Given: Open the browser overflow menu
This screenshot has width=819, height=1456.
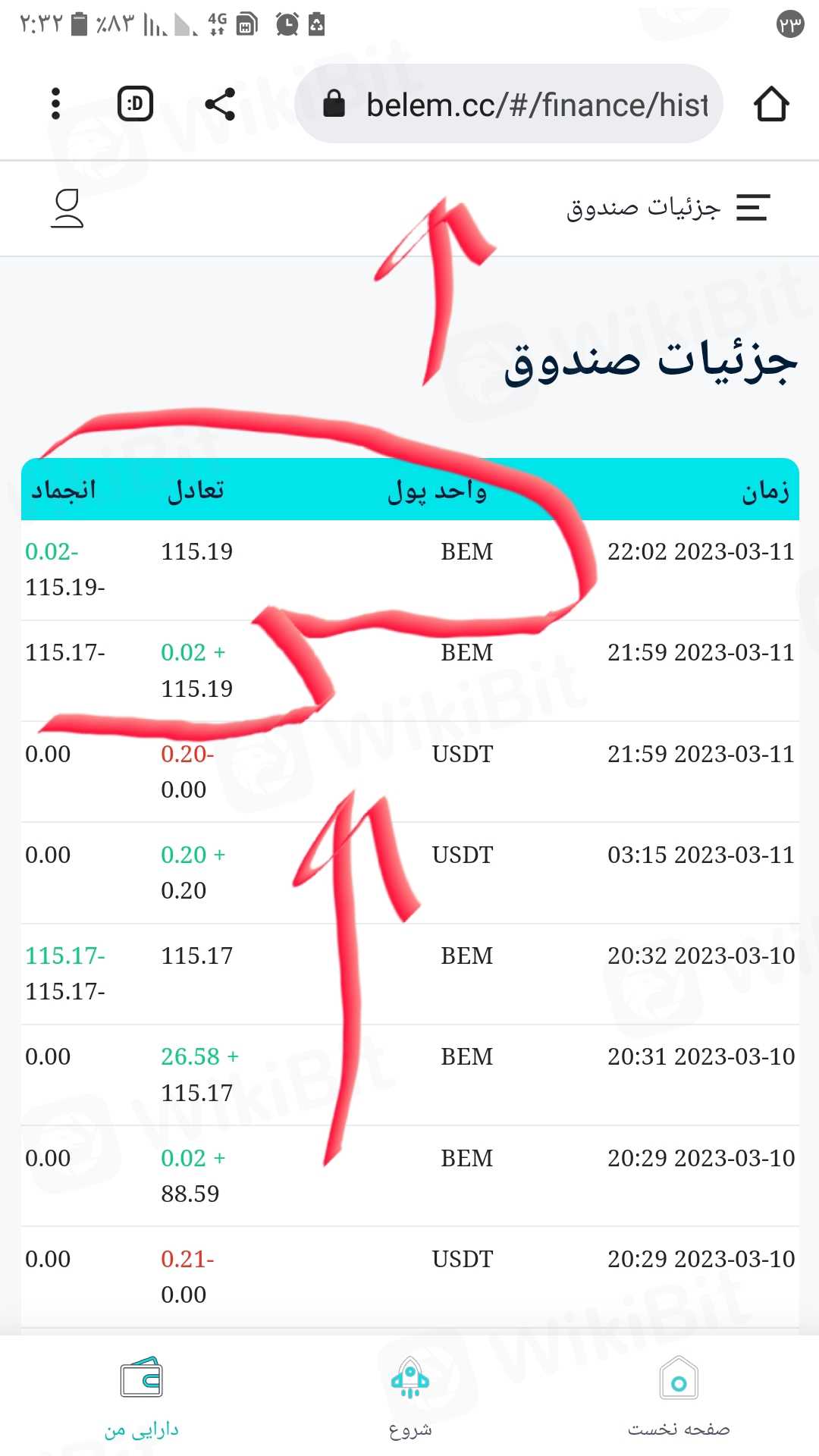Looking at the screenshot, I should click(55, 104).
